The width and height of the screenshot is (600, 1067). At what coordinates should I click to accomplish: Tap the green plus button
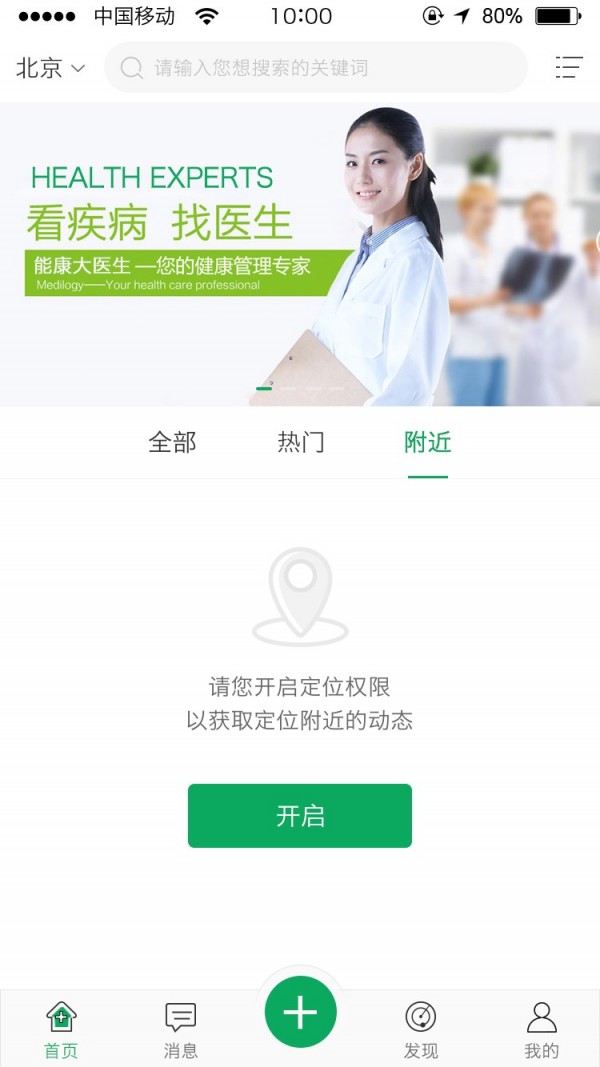pyautogui.click(x=300, y=1013)
